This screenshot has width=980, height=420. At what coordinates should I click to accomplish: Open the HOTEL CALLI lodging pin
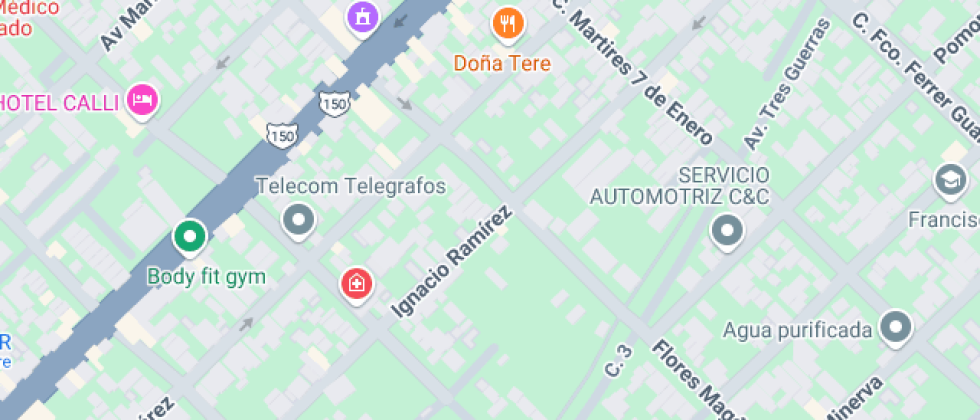(x=143, y=100)
